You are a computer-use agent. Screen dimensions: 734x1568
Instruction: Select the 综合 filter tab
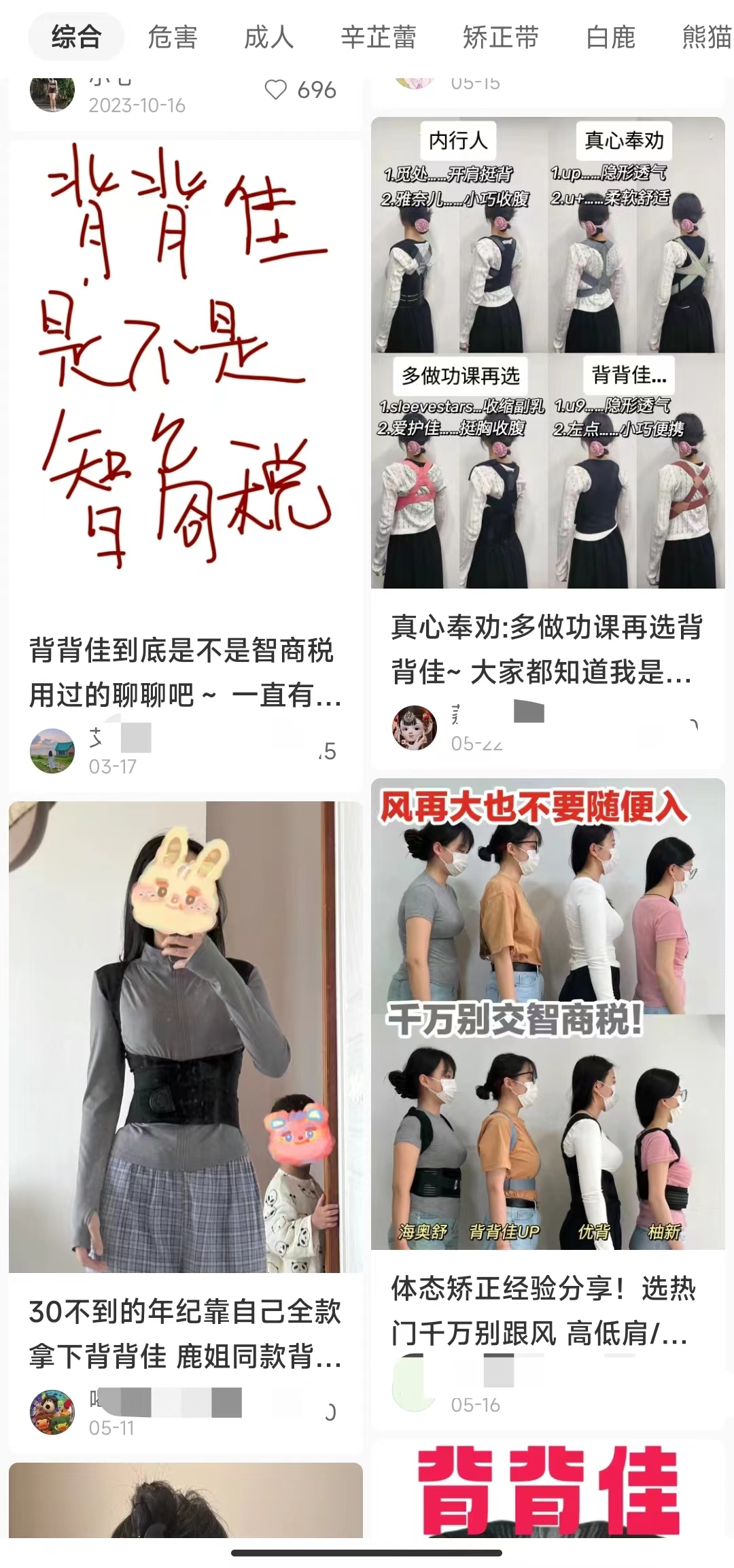[76, 37]
